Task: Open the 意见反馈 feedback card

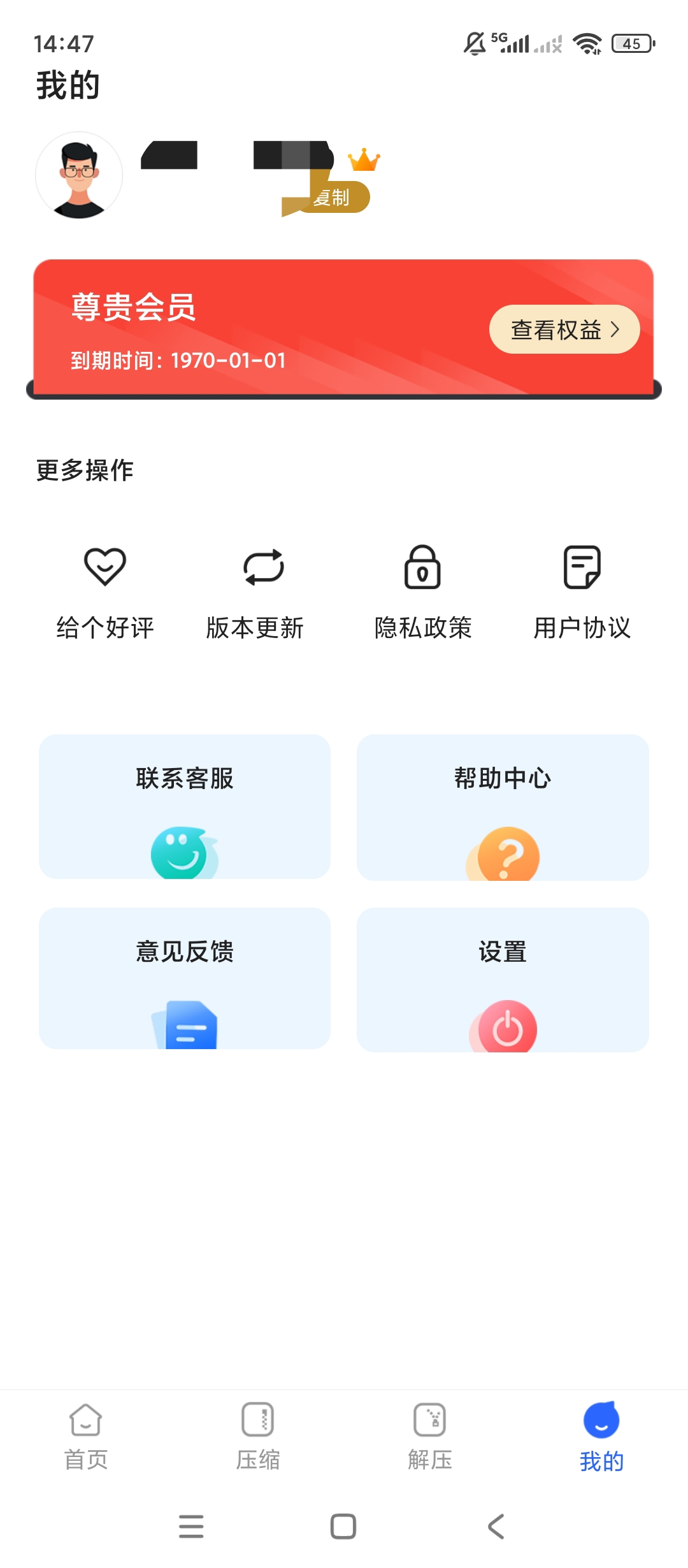Action: point(185,978)
